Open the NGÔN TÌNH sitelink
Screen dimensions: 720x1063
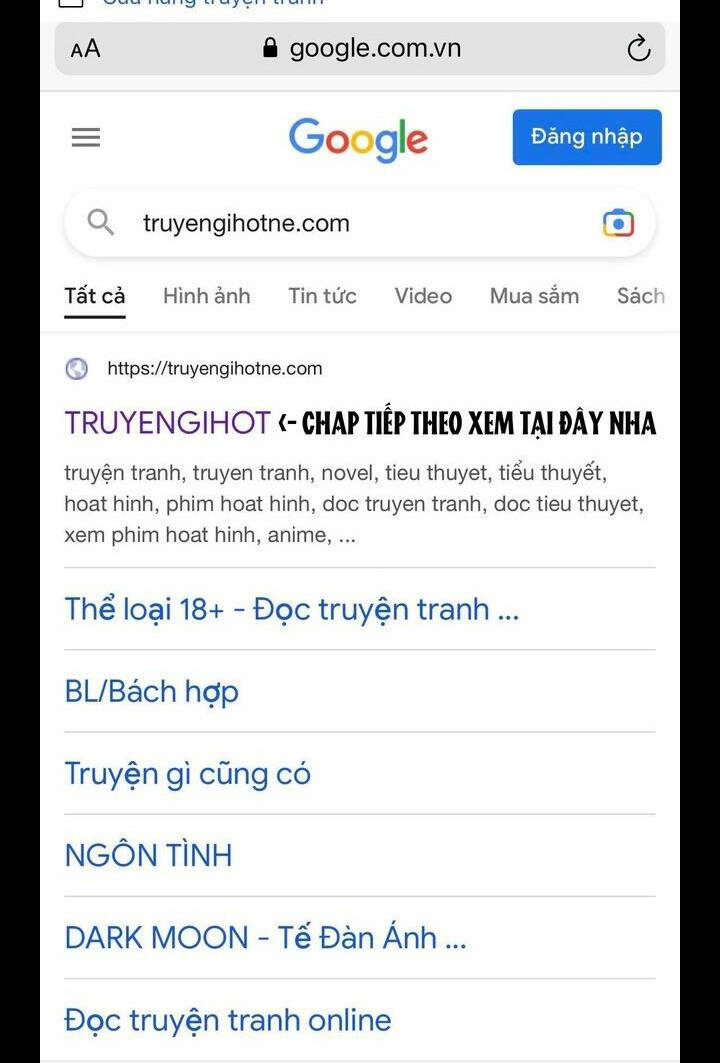tap(148, 855)
